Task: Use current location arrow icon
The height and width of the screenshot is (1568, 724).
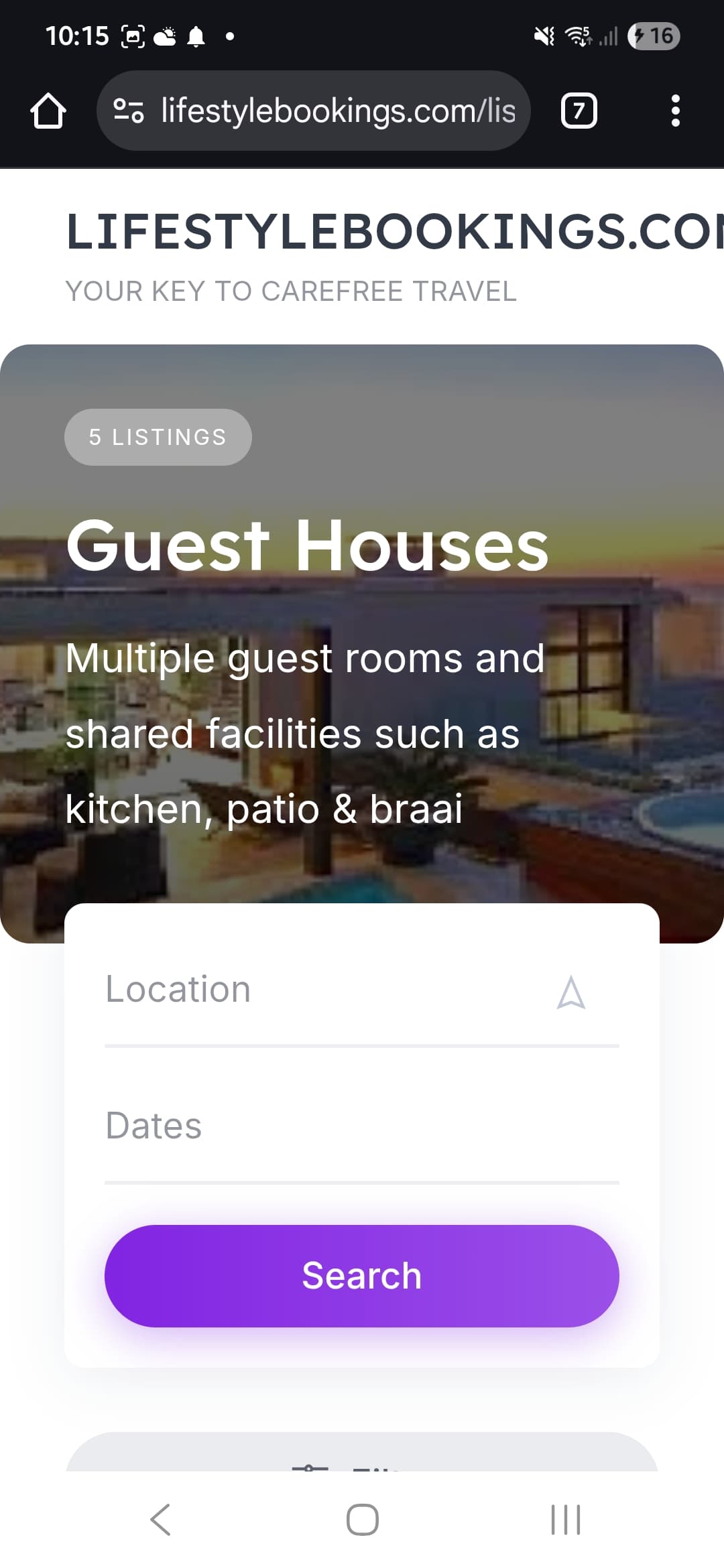Action: coord(571,992)
